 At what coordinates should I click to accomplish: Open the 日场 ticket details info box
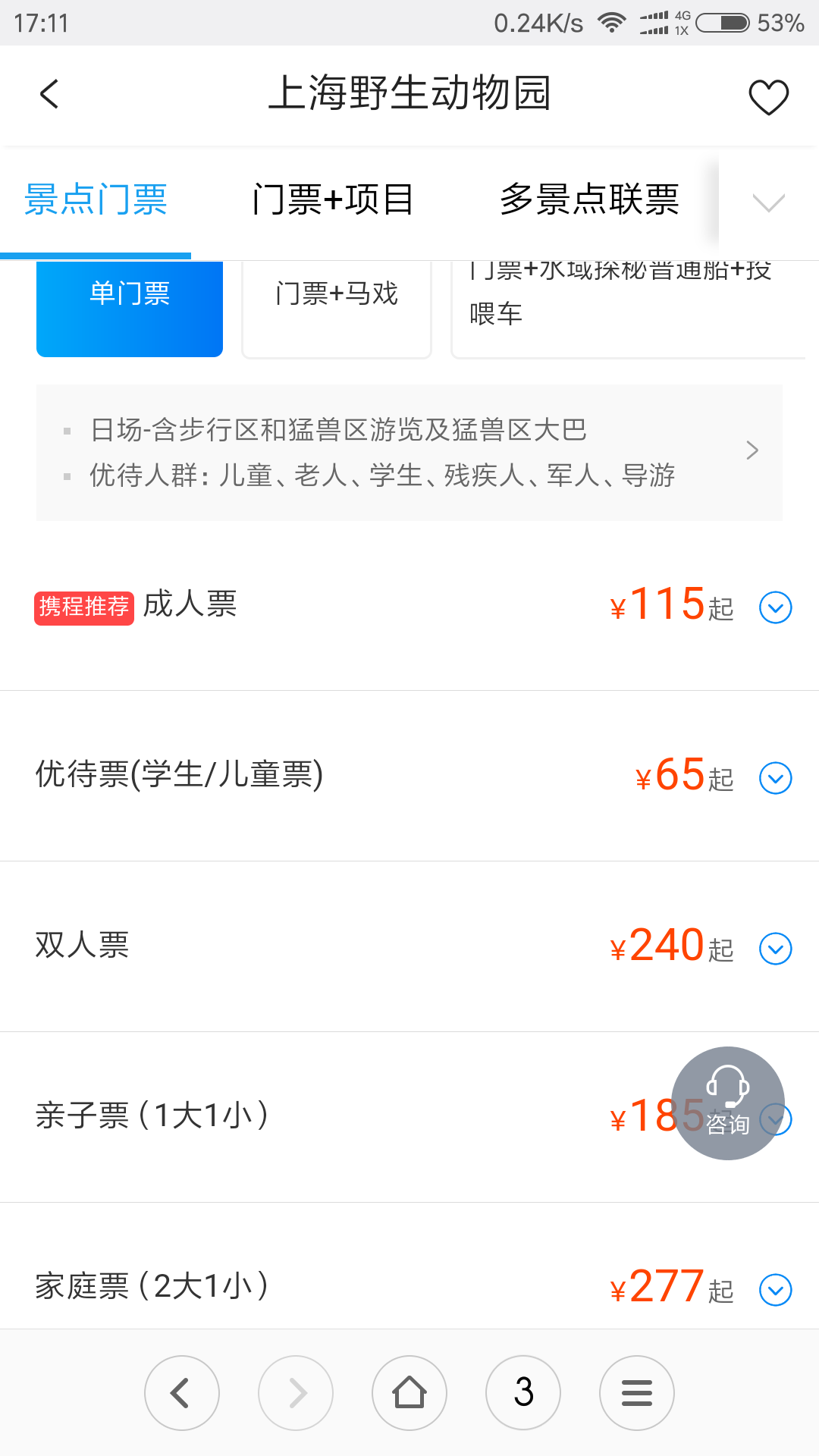pyautogui.click(x=409, y=452)
